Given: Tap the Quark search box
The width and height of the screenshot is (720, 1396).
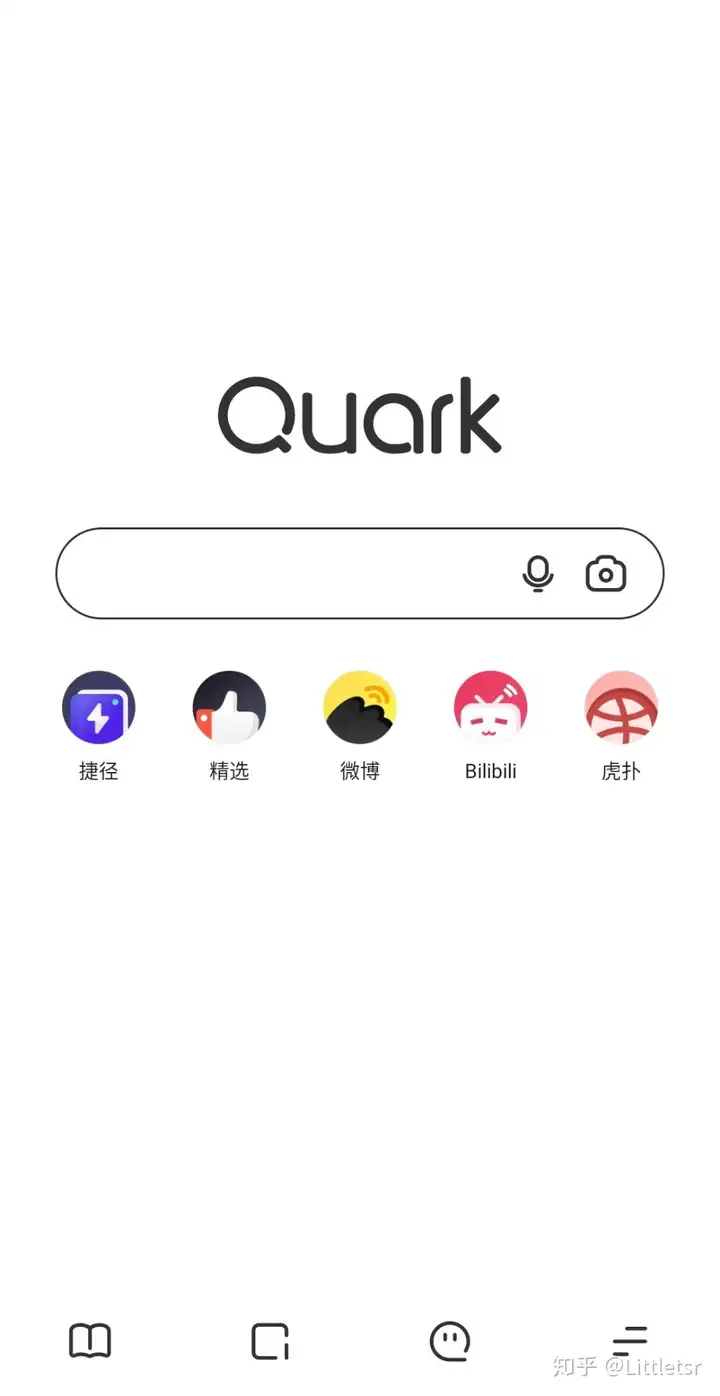Looking at the screenshot, I should coord(359,573).
